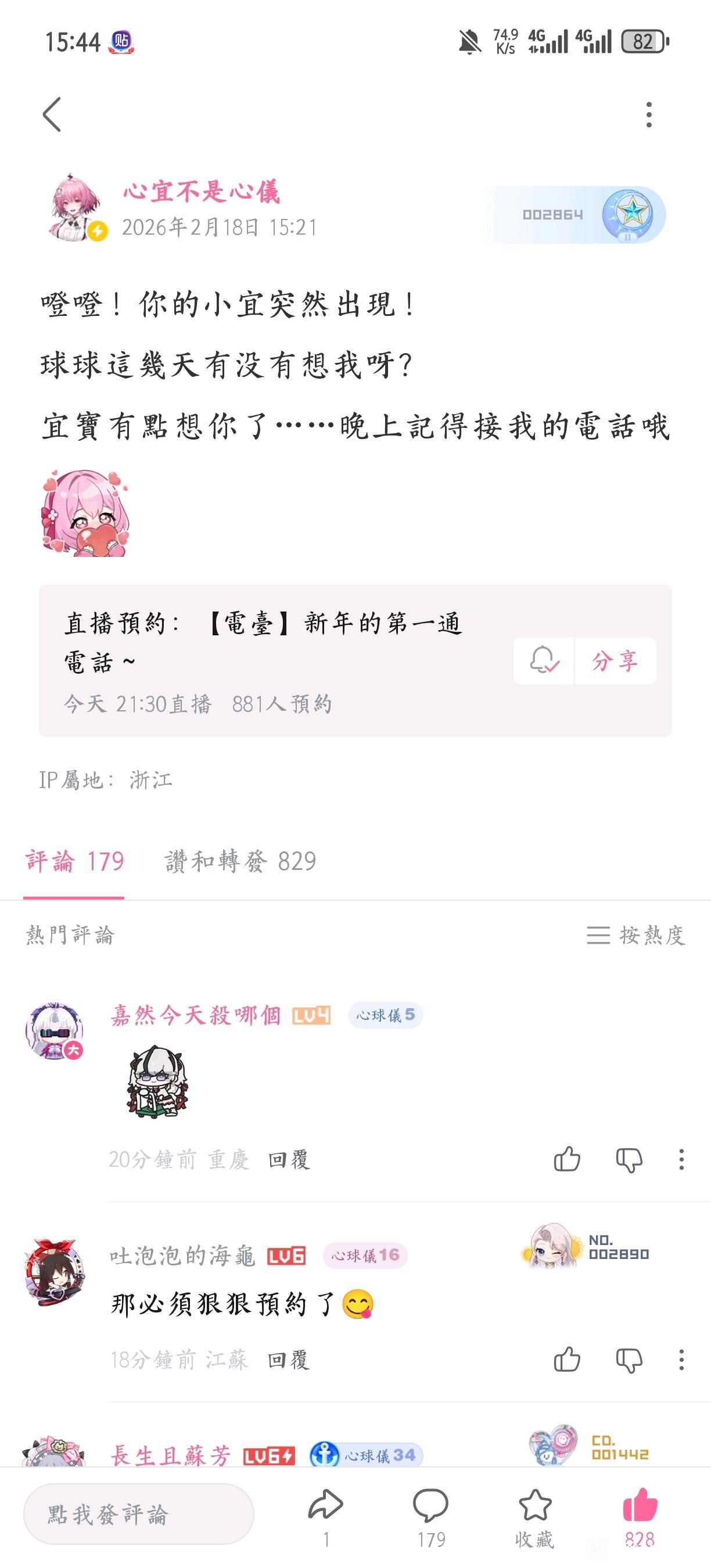Reply to 吐泡泡的海龜's comment
This screenshot has width=711, height=1568.
pyautogui.click(x=289, y=1359)
